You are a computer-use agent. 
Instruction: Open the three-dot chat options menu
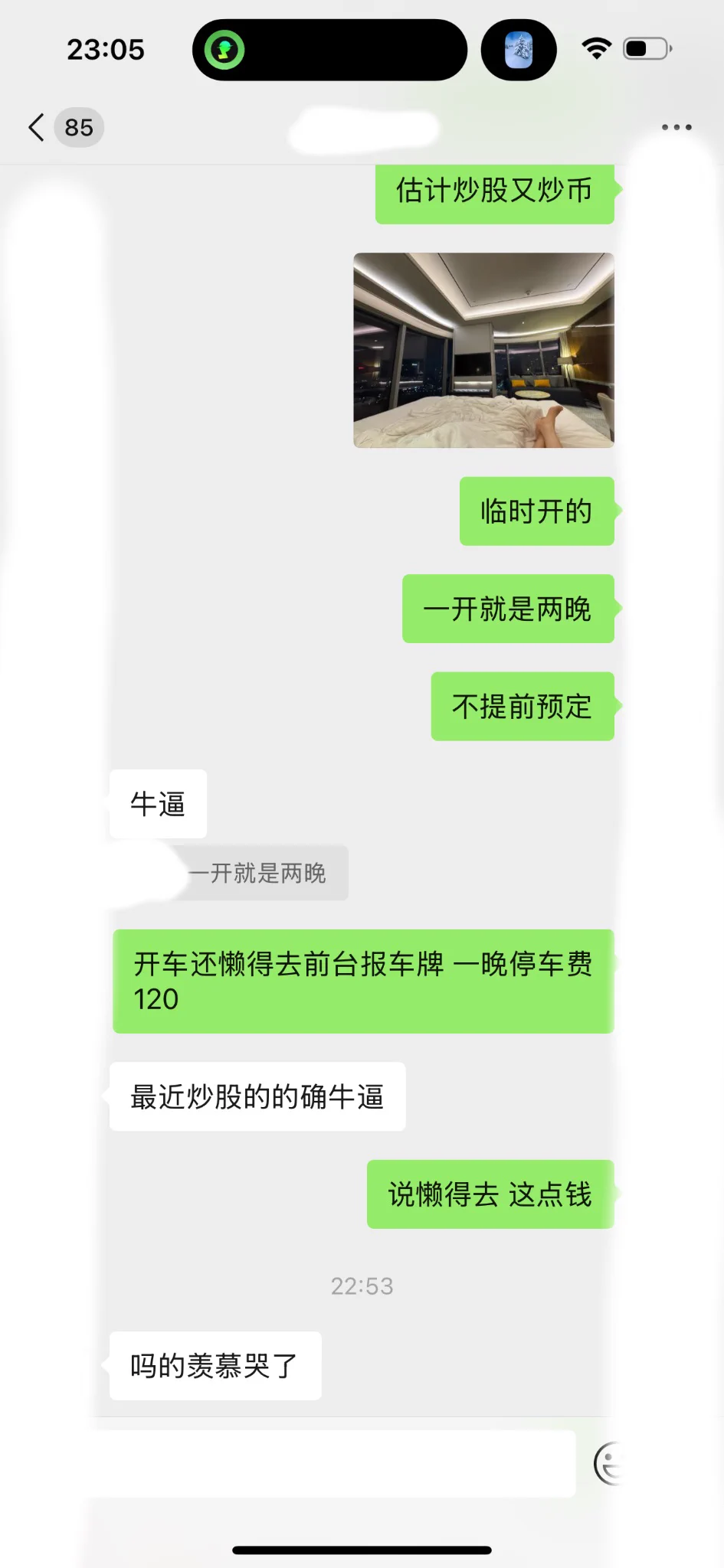click(x=676, y=127)
